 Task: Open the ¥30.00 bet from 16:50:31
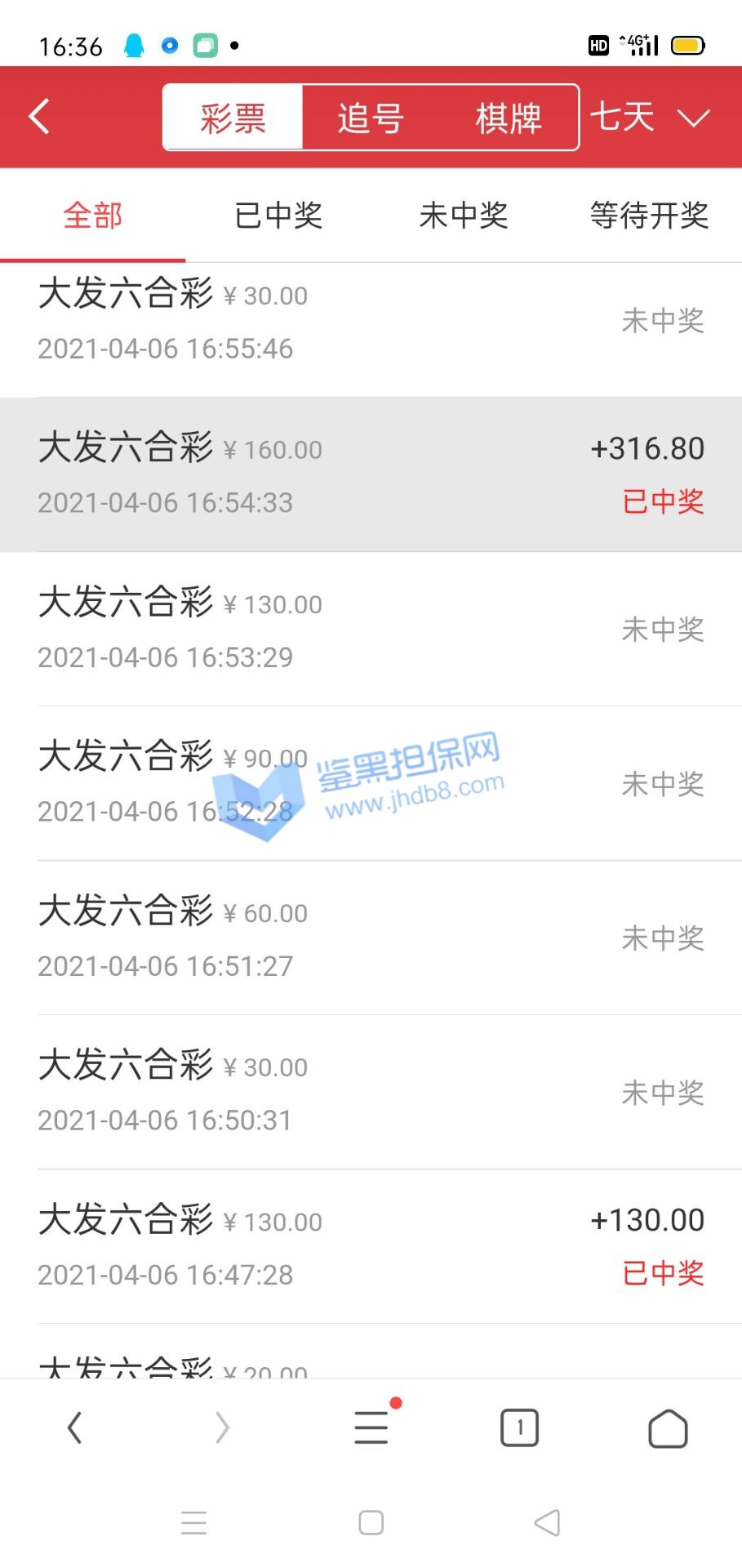pos(371,1092)
